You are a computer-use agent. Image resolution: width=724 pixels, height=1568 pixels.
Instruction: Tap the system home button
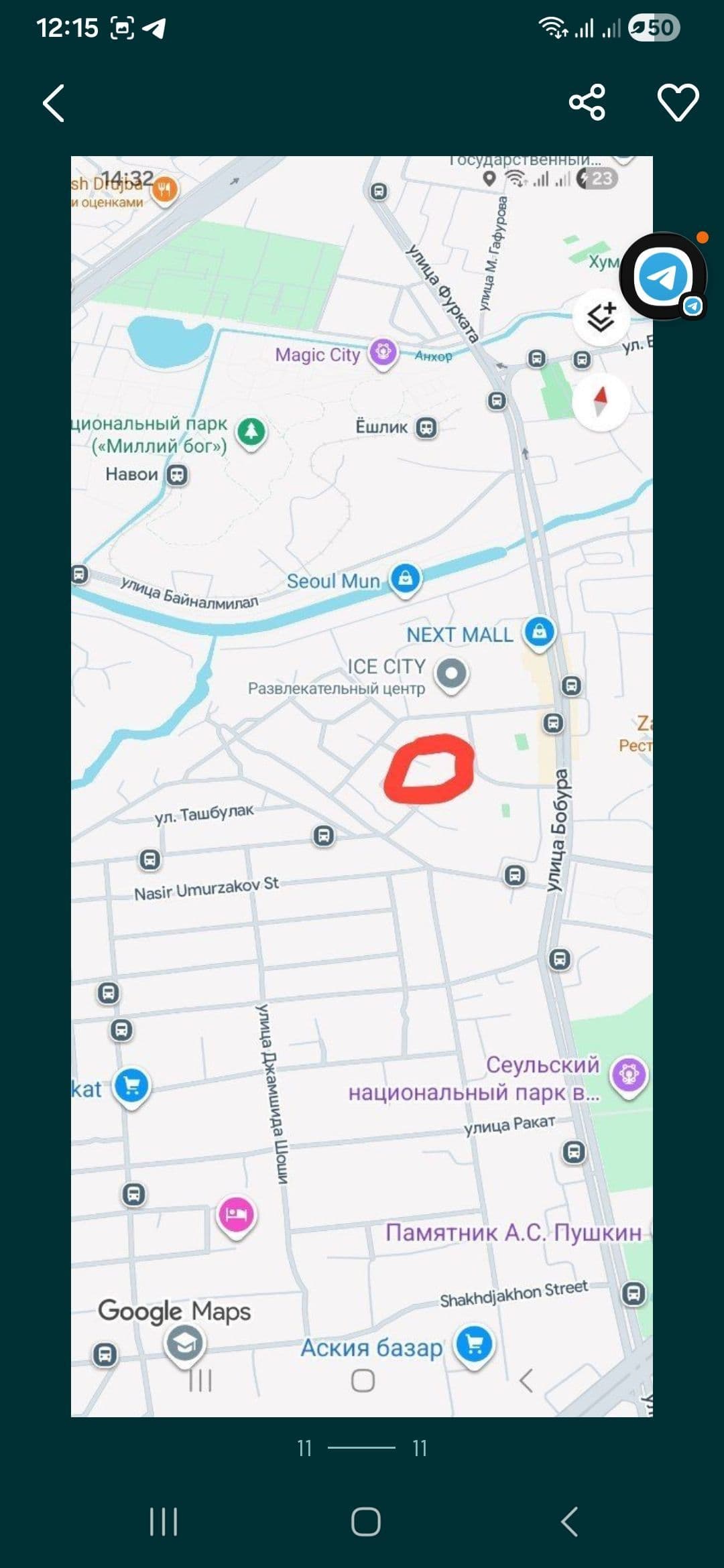pyautogui.click(x=365, y=1521)
